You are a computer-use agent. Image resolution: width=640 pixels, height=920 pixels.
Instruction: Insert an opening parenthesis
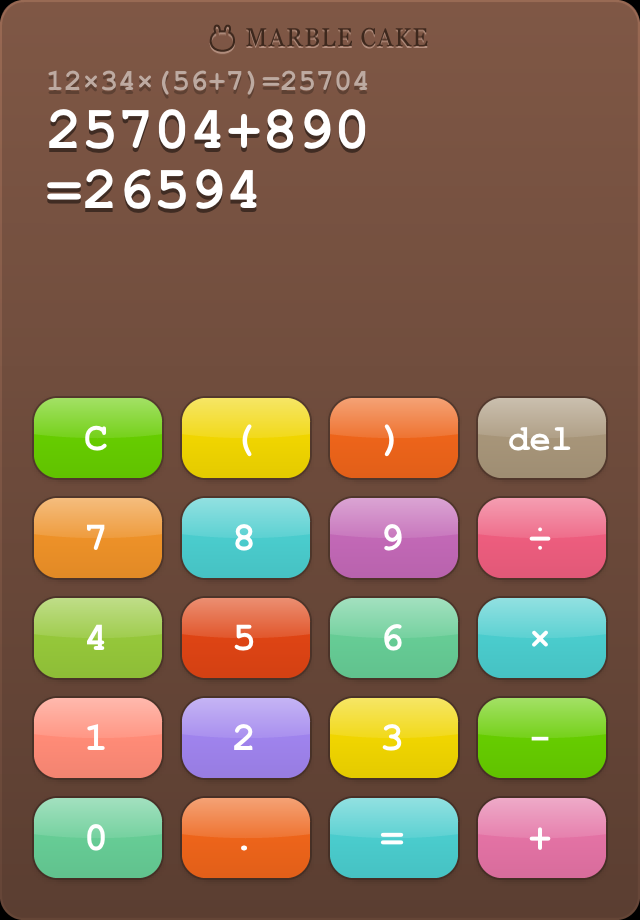click(246, 438)
